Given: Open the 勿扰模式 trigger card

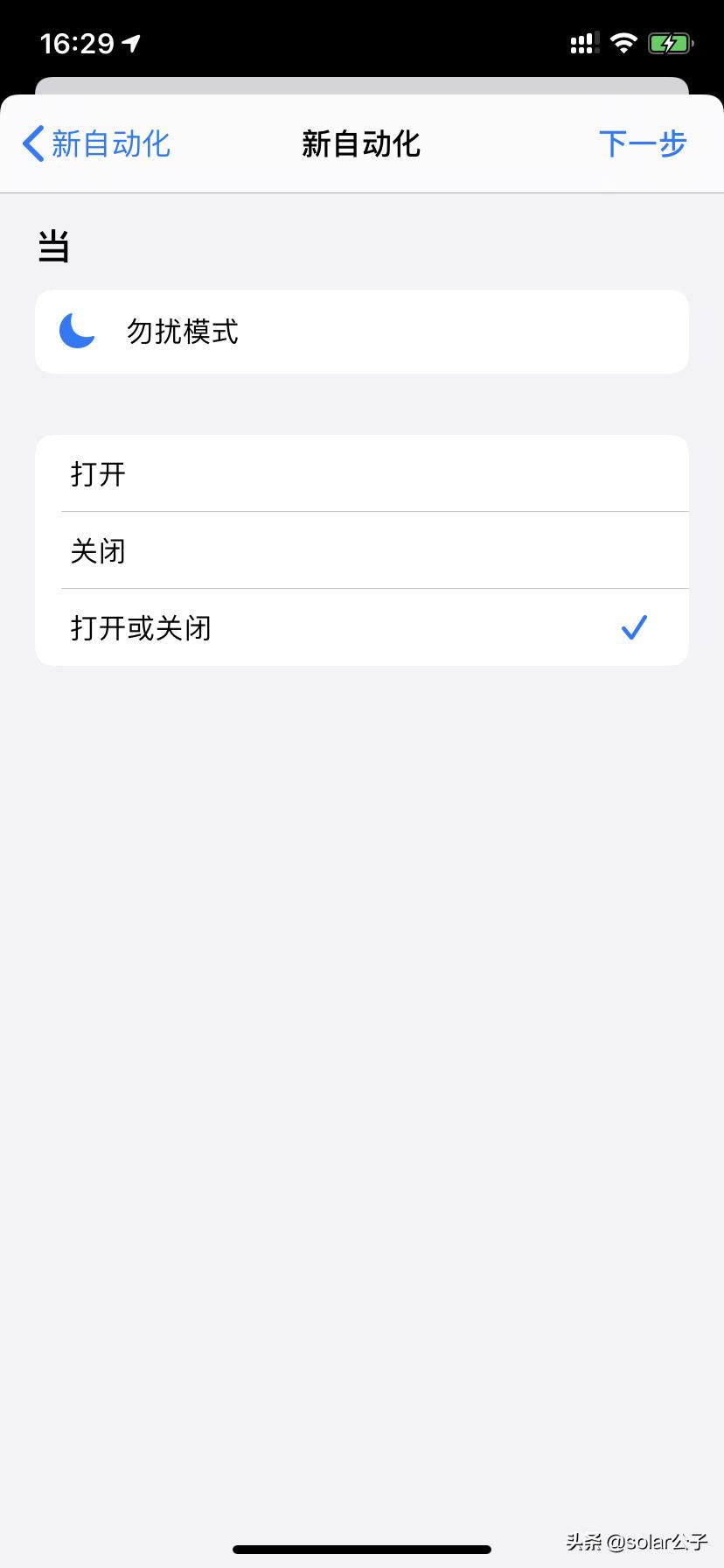Looking at the screenshot, I should 361,332.
